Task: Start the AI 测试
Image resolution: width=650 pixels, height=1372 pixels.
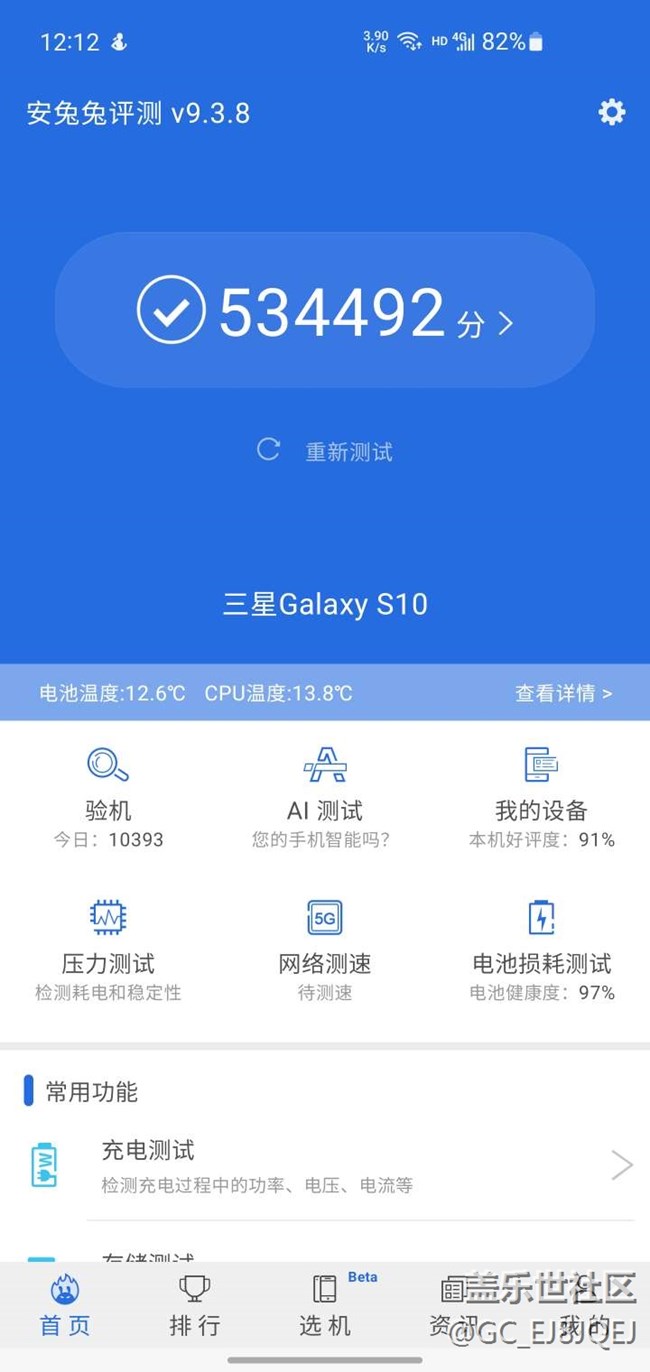Action: (325, 797)
